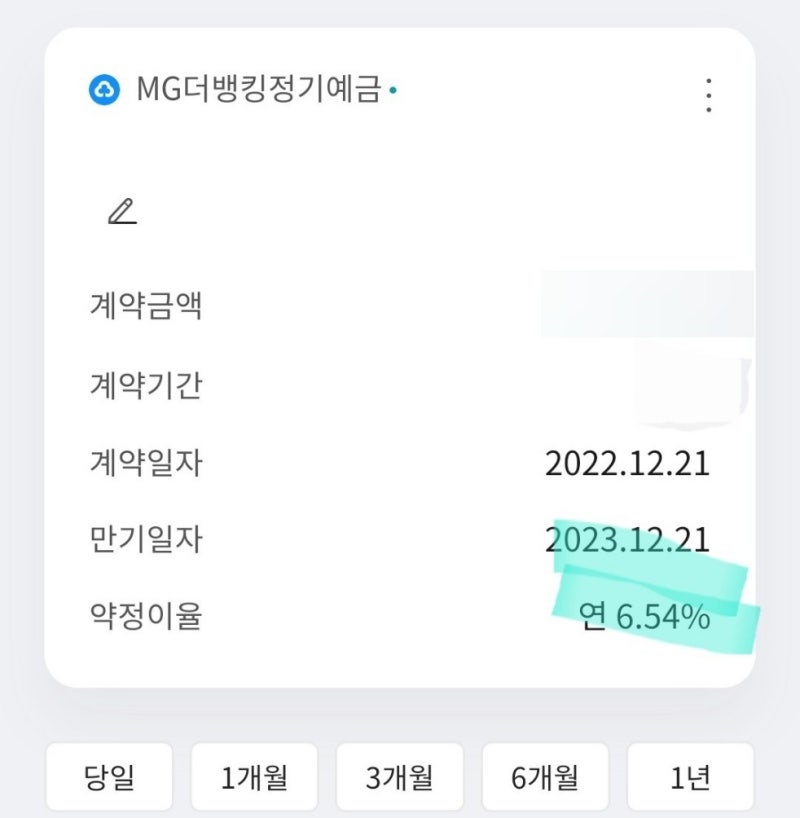Screen dimensions: 800x818
Task: Select the 당일 period filter
Action: coord(109,778)
